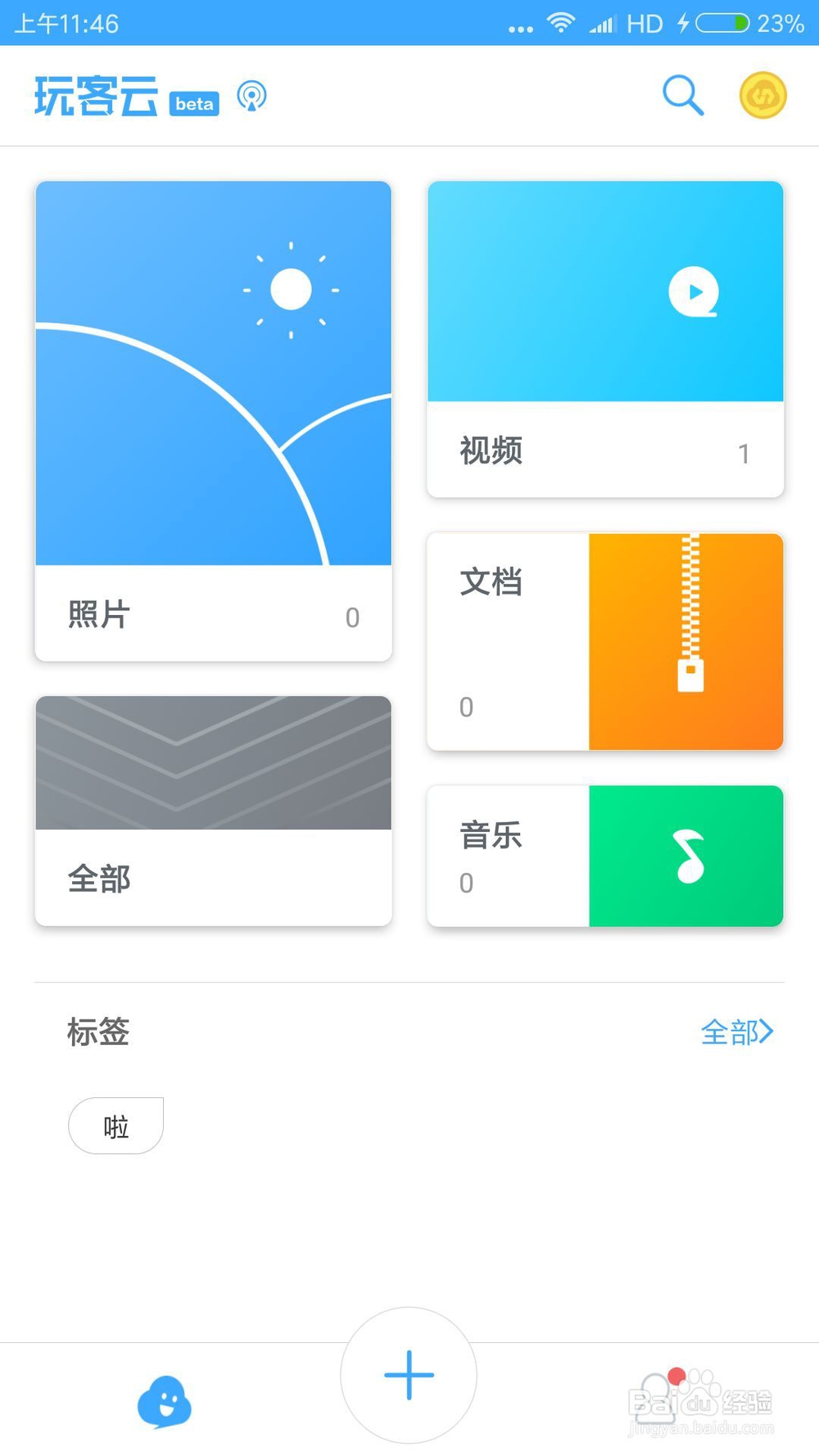The height and width of the screenshot is (1456, 819).
Task: Open the 照片 photos card
Action: pos(213,420)
